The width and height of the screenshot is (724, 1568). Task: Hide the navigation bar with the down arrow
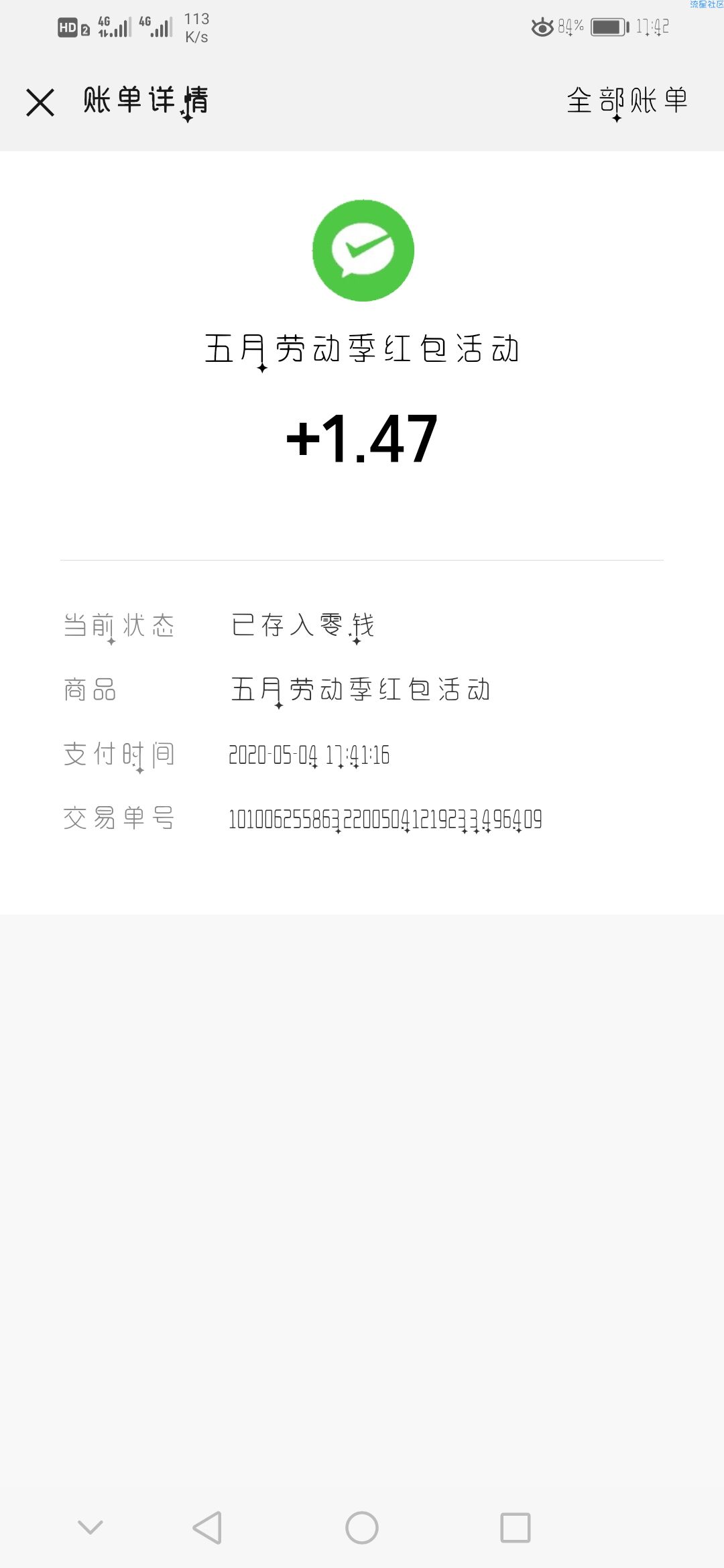click(90, 1527)
